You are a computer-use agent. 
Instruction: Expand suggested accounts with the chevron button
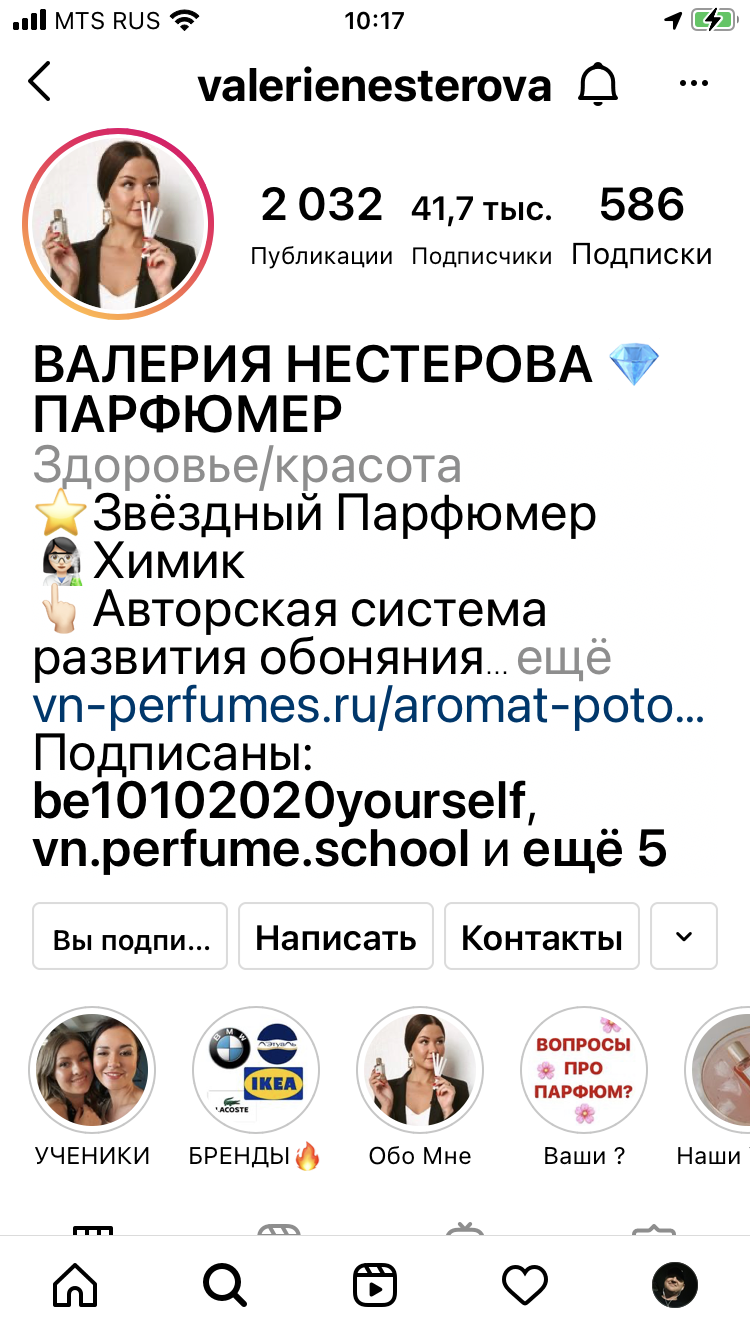coord(684,937)
